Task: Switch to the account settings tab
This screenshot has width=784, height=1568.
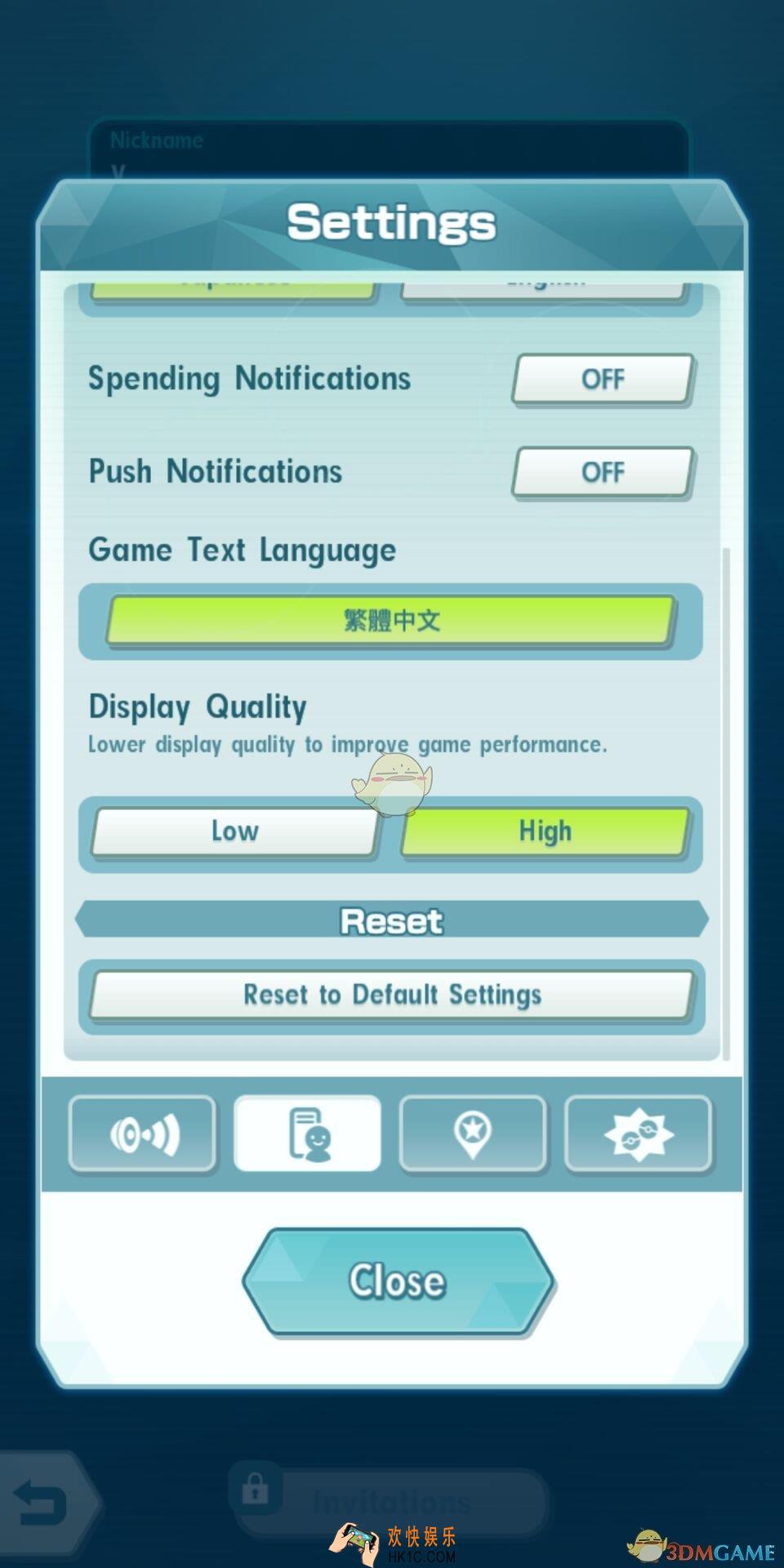Action: click(308, 1134)
